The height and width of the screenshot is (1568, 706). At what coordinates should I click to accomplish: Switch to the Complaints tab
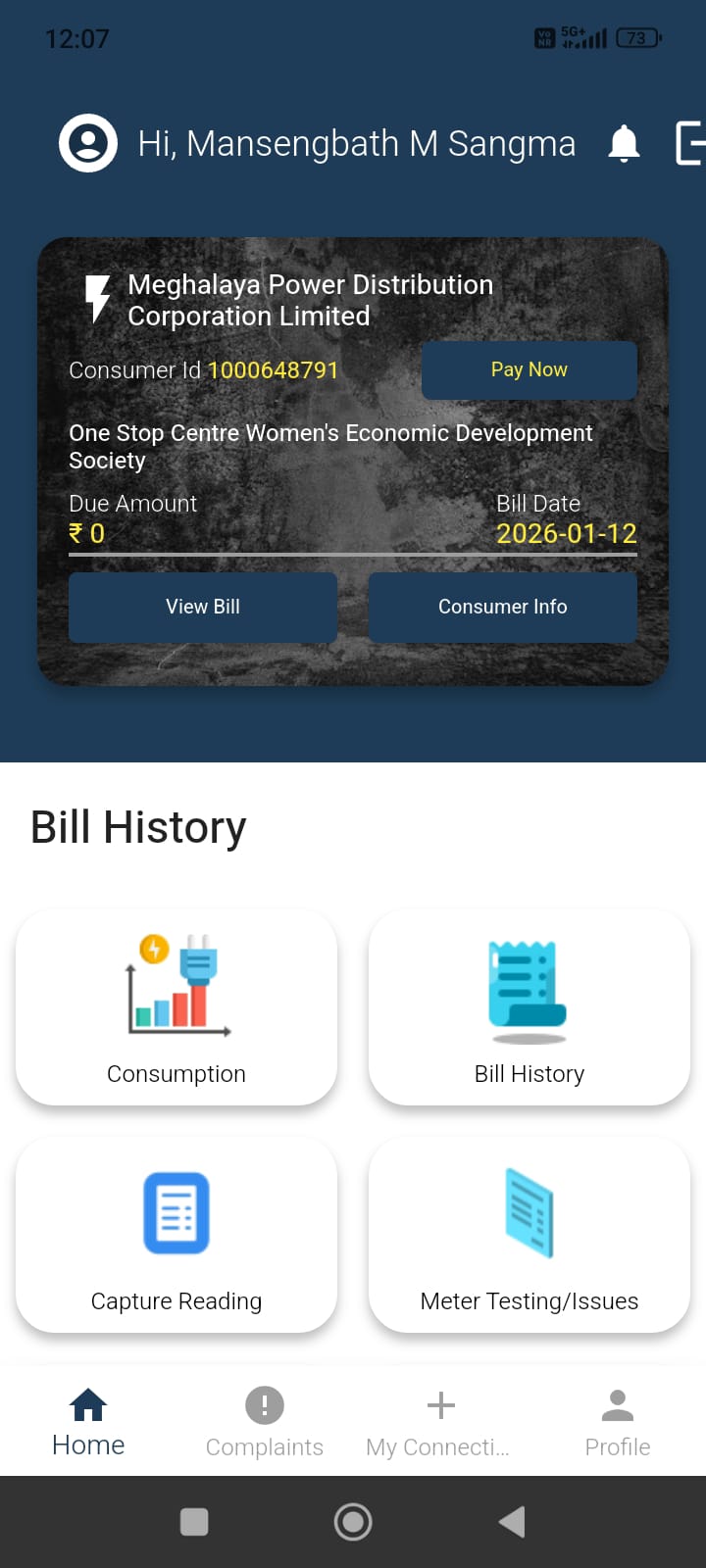(x=265, y=1421)
